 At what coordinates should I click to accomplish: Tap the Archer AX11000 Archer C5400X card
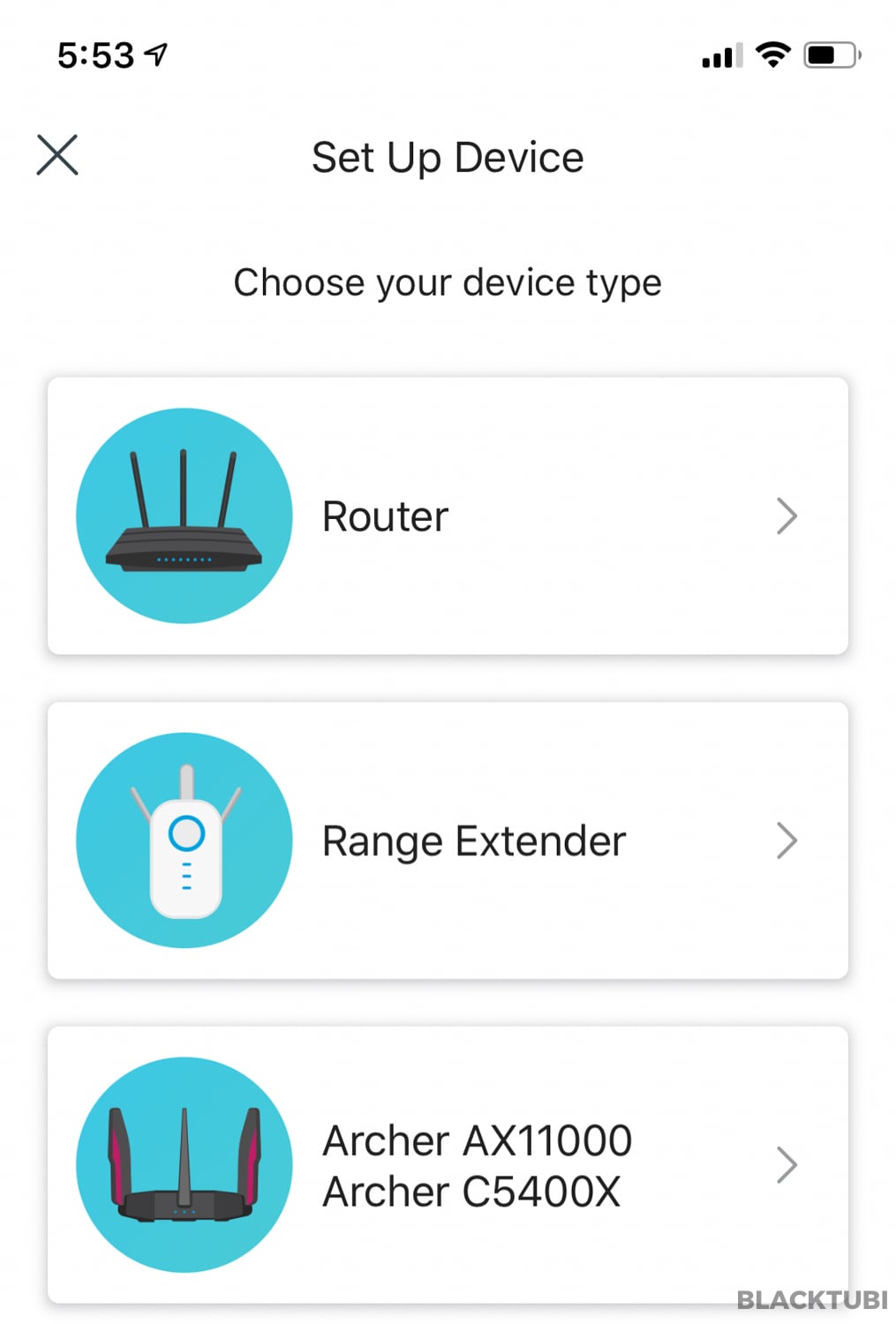pyautogui.click(x=448, y=1165)
